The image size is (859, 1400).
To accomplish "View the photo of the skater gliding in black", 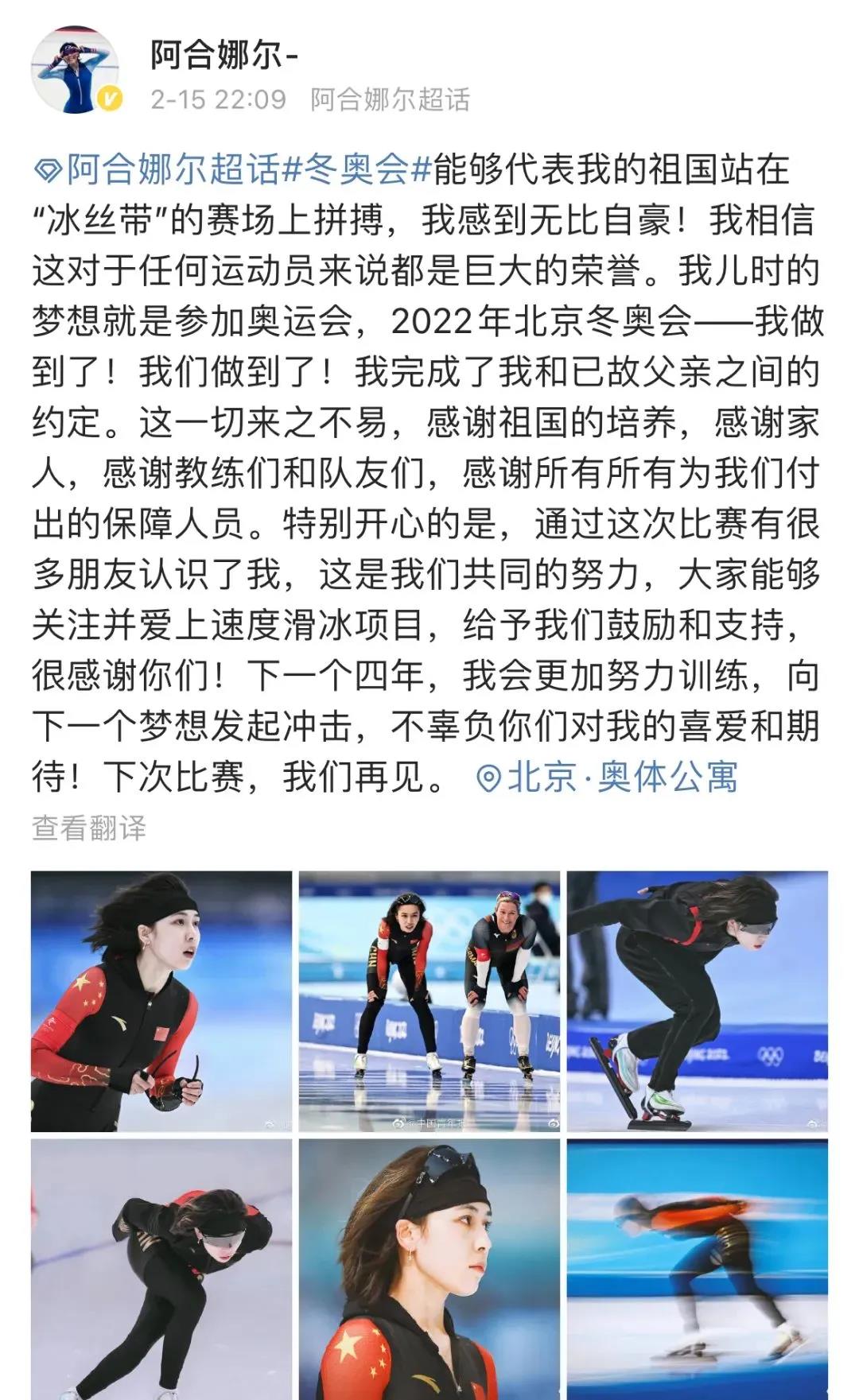I will pos(161,1269).
